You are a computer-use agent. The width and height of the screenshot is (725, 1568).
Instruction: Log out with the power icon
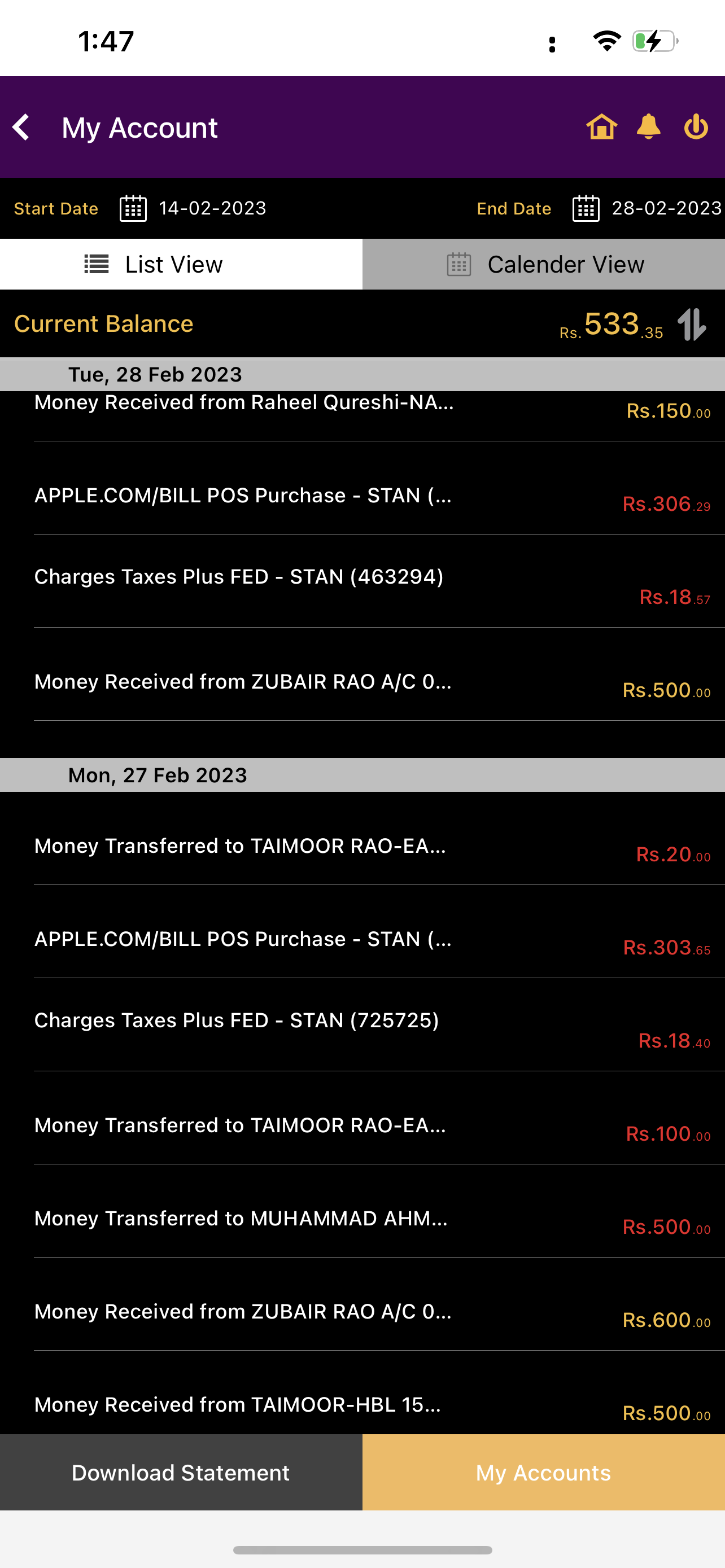[696, 127]
